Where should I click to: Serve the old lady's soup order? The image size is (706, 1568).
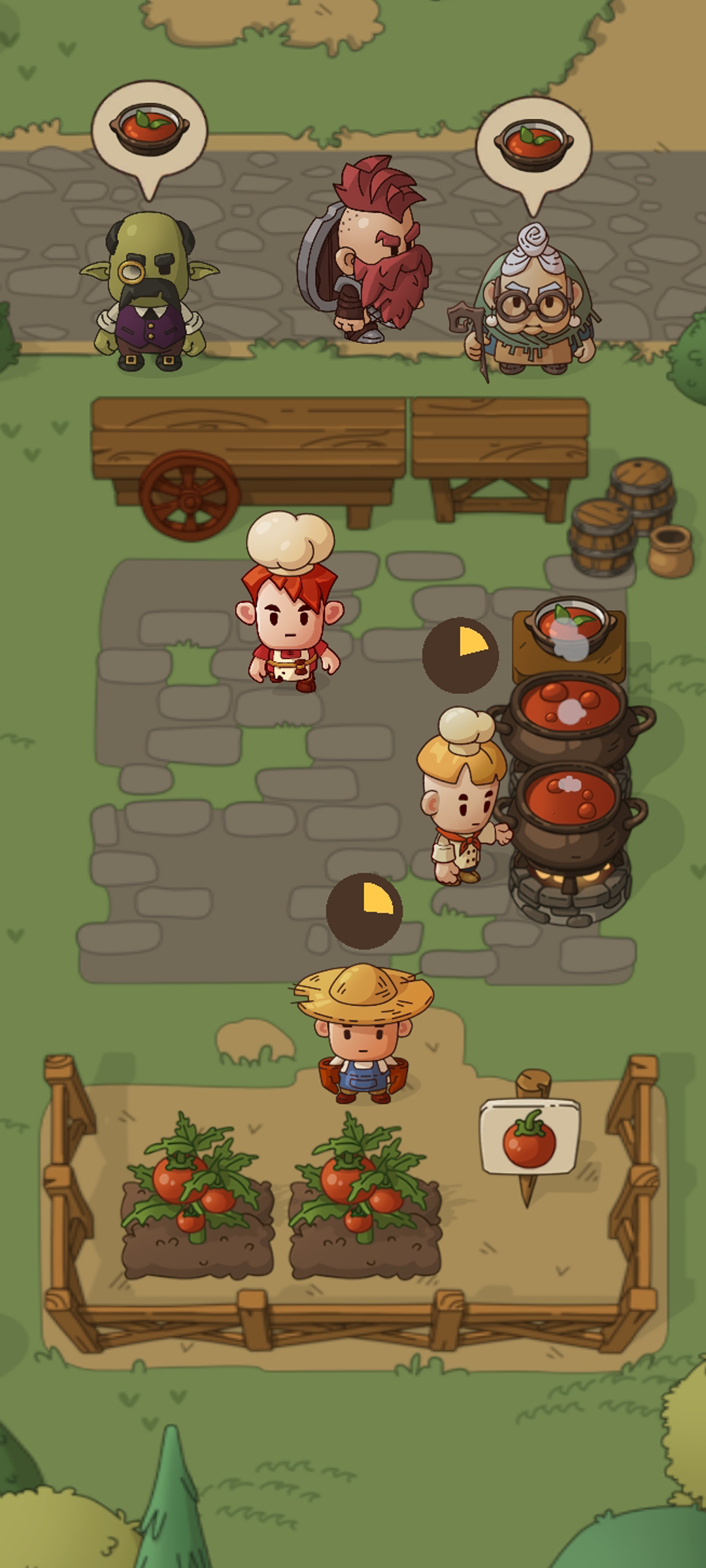click(x=533, y=146)
